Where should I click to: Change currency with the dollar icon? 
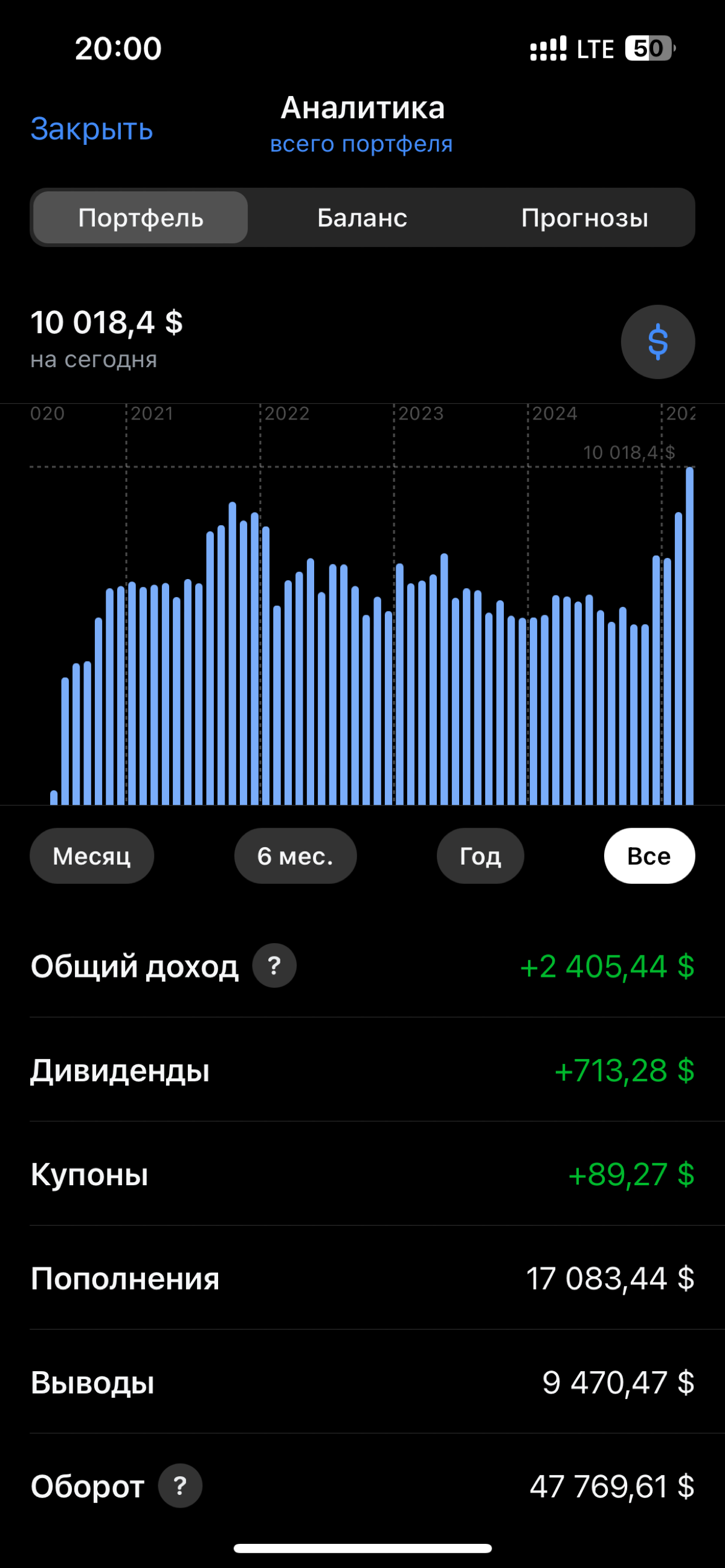657,342
